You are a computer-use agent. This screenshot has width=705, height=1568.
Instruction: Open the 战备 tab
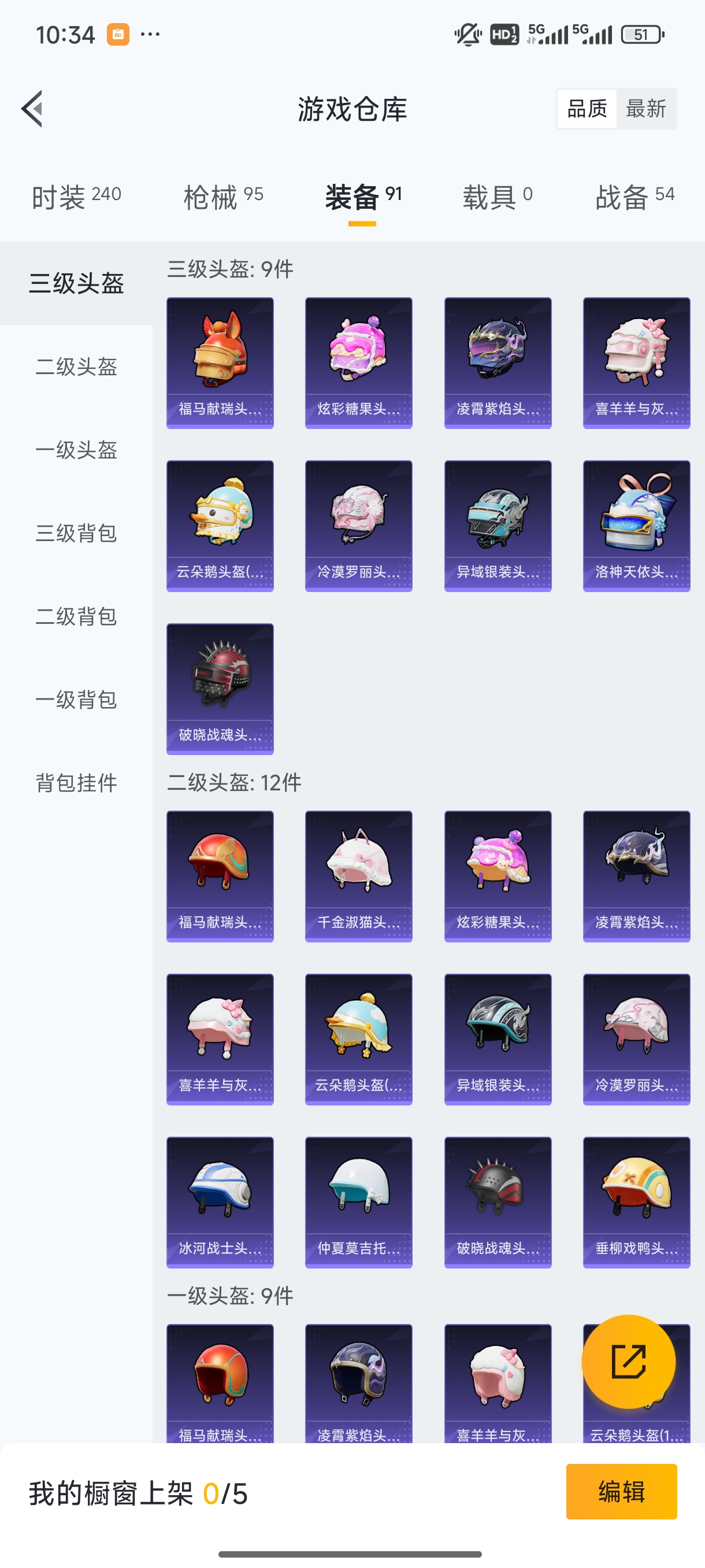click(x=634, y=197)
